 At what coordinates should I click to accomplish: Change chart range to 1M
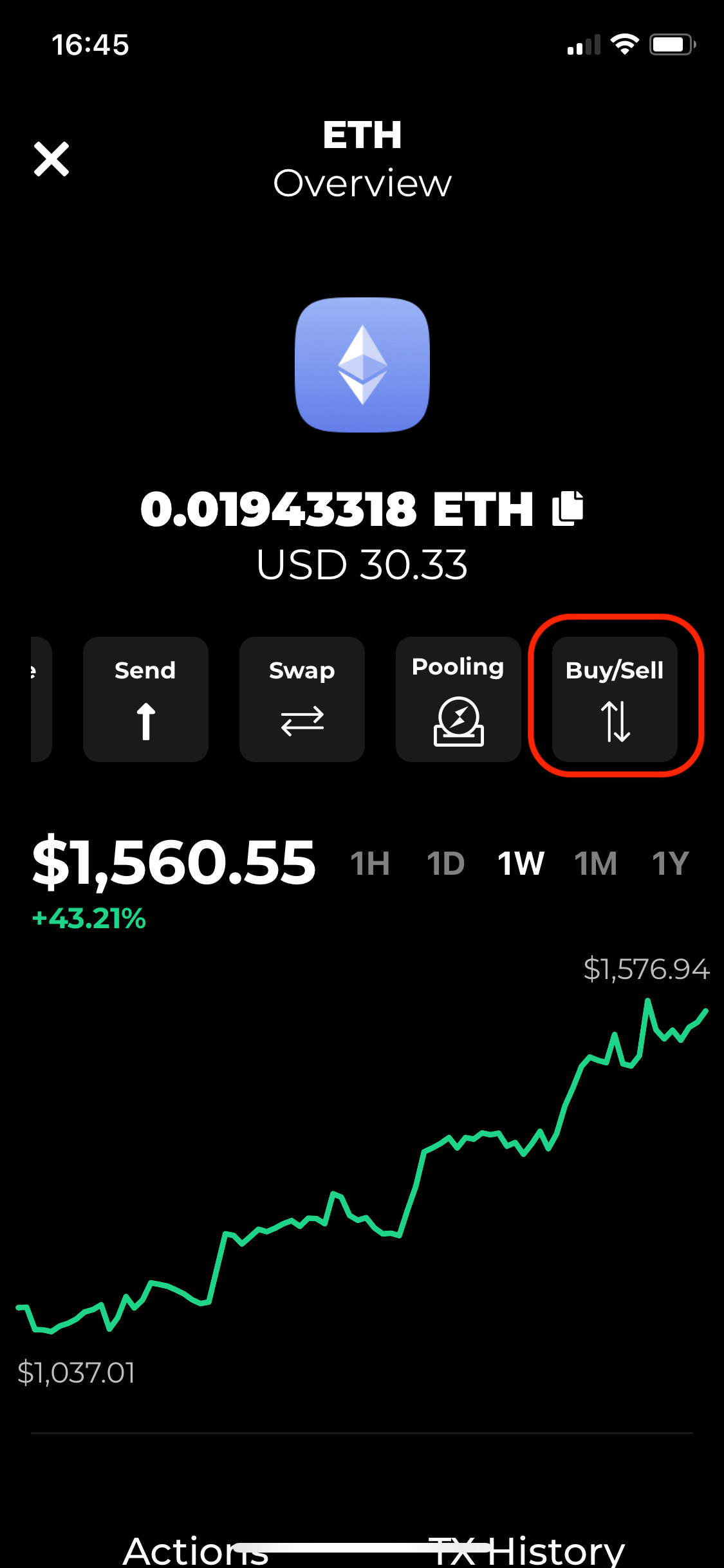pos(596,863)
